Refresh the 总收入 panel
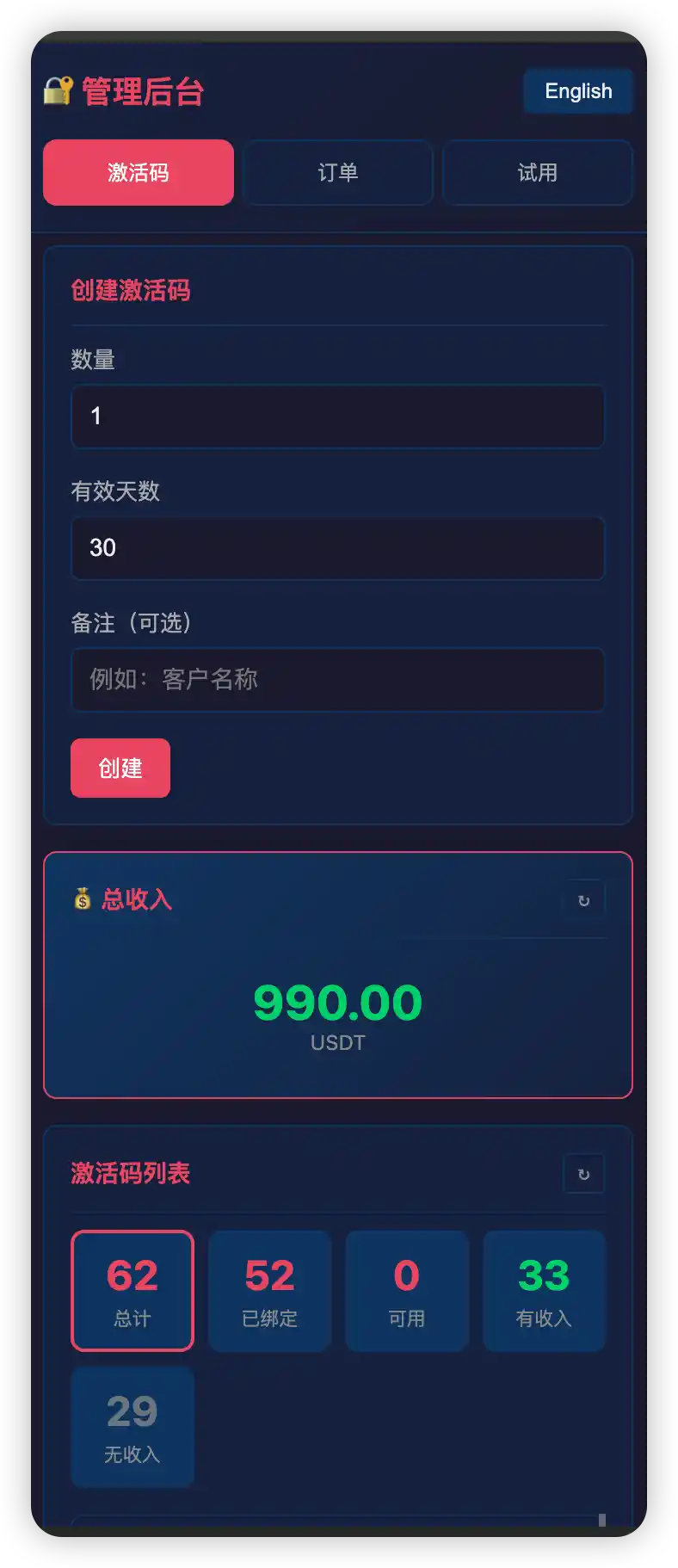This screenshot has height=1568, width=678. pyautogui.click(x=583, y=900)
